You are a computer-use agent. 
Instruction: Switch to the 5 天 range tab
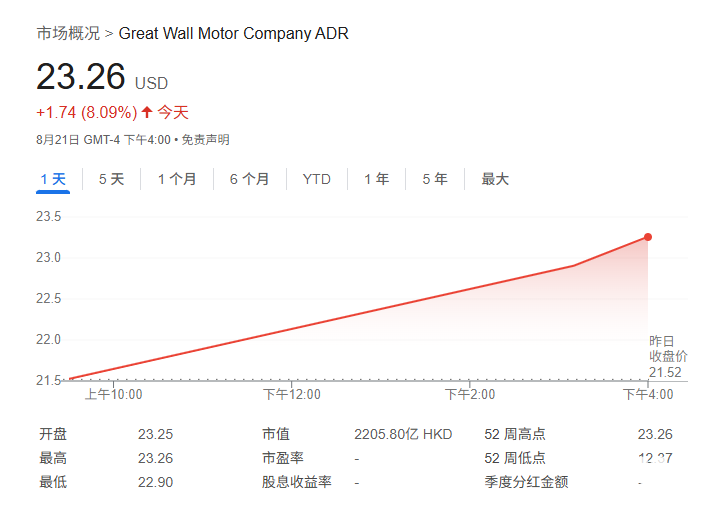tap(111, 179)
